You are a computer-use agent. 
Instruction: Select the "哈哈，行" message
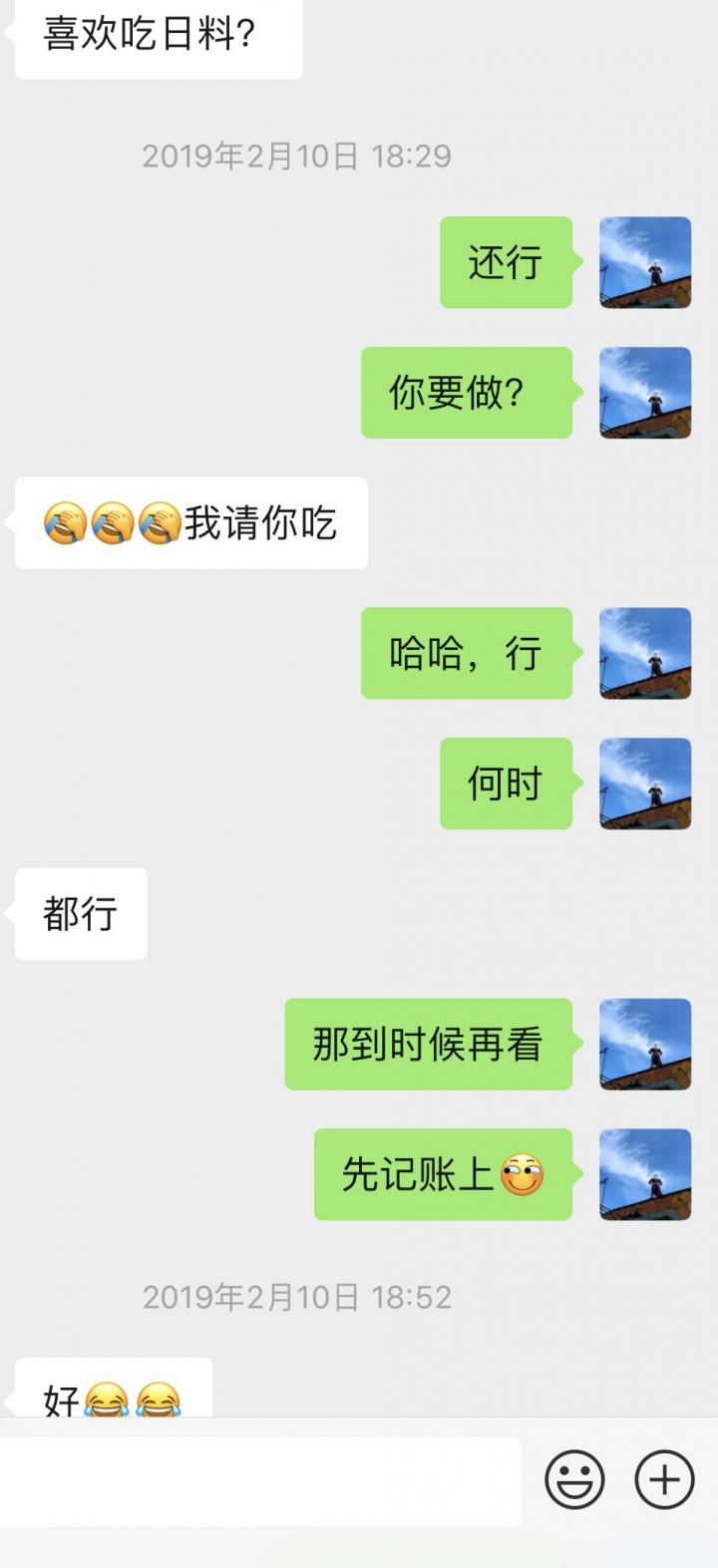(465, 654)
